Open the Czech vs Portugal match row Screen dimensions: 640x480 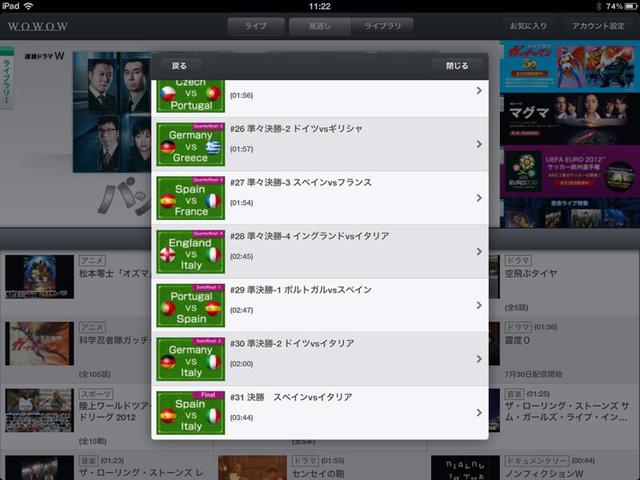[x=320, y=93]
